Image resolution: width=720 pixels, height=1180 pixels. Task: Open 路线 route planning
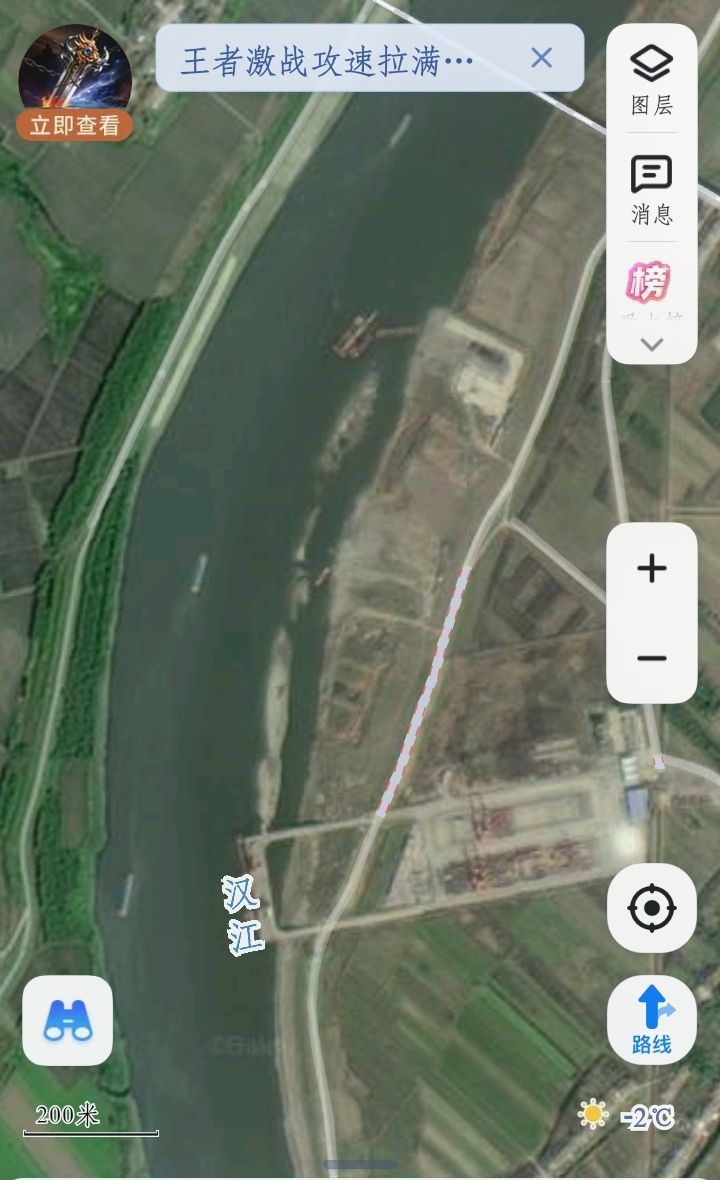[x=652, y=1018]
